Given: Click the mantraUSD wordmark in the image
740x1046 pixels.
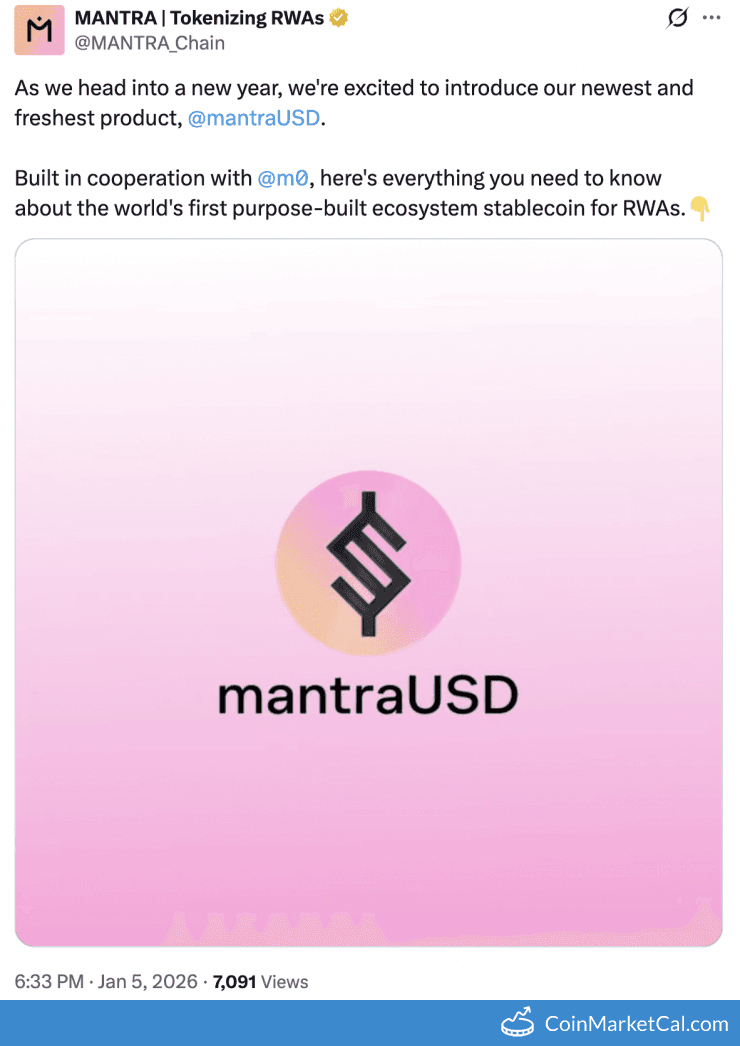Looking at the screenshot, I should click(368, 695).
